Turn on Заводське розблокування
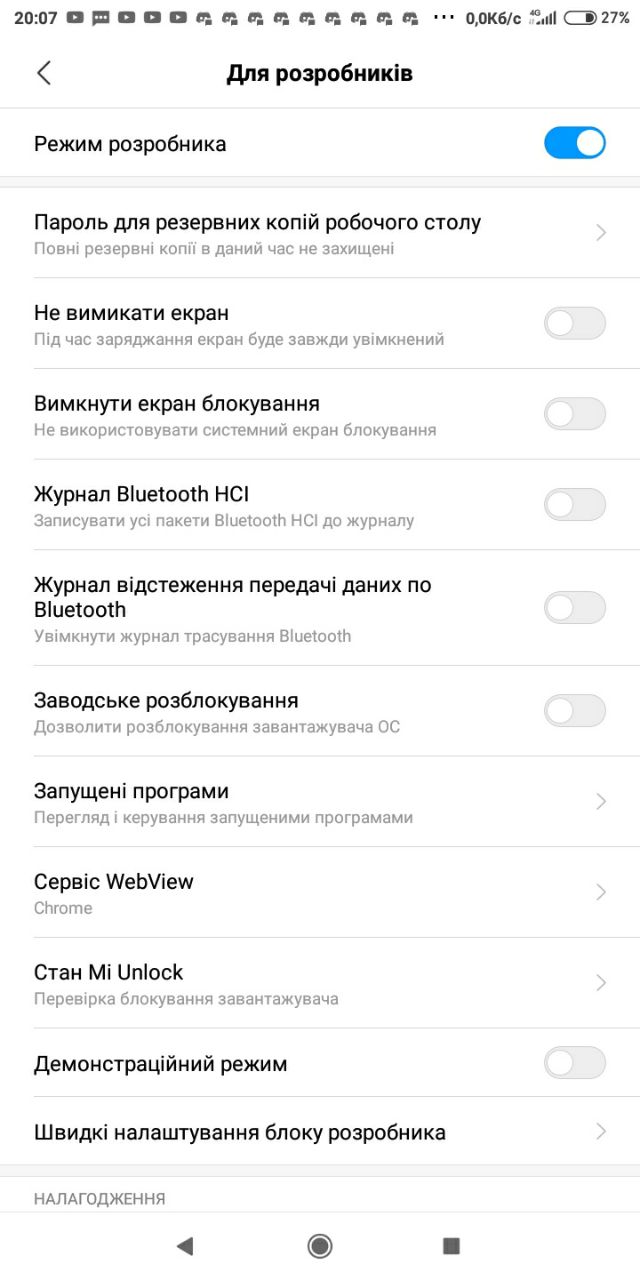This screenshot has height=1280, width=640. (575, 711)
